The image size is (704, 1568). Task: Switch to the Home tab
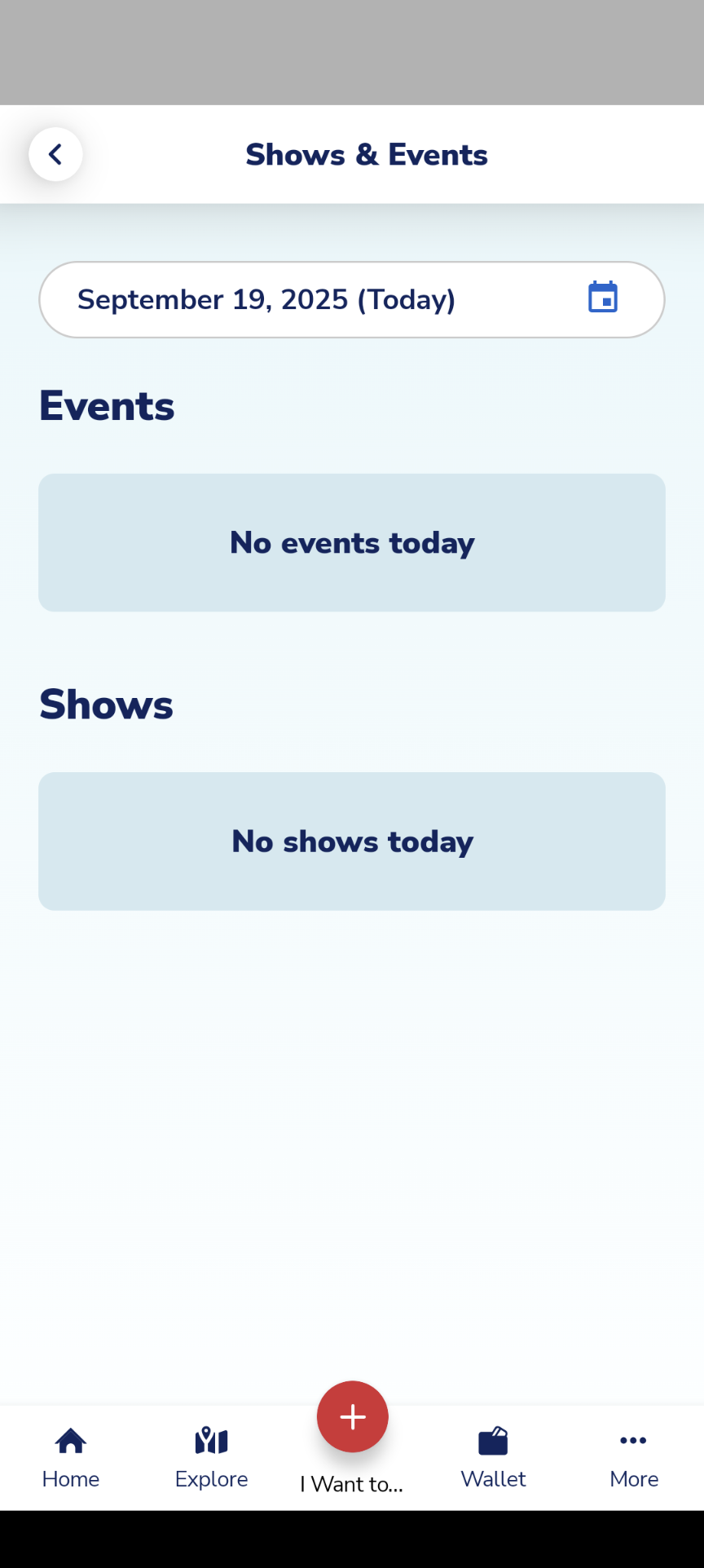[71, 1457]
